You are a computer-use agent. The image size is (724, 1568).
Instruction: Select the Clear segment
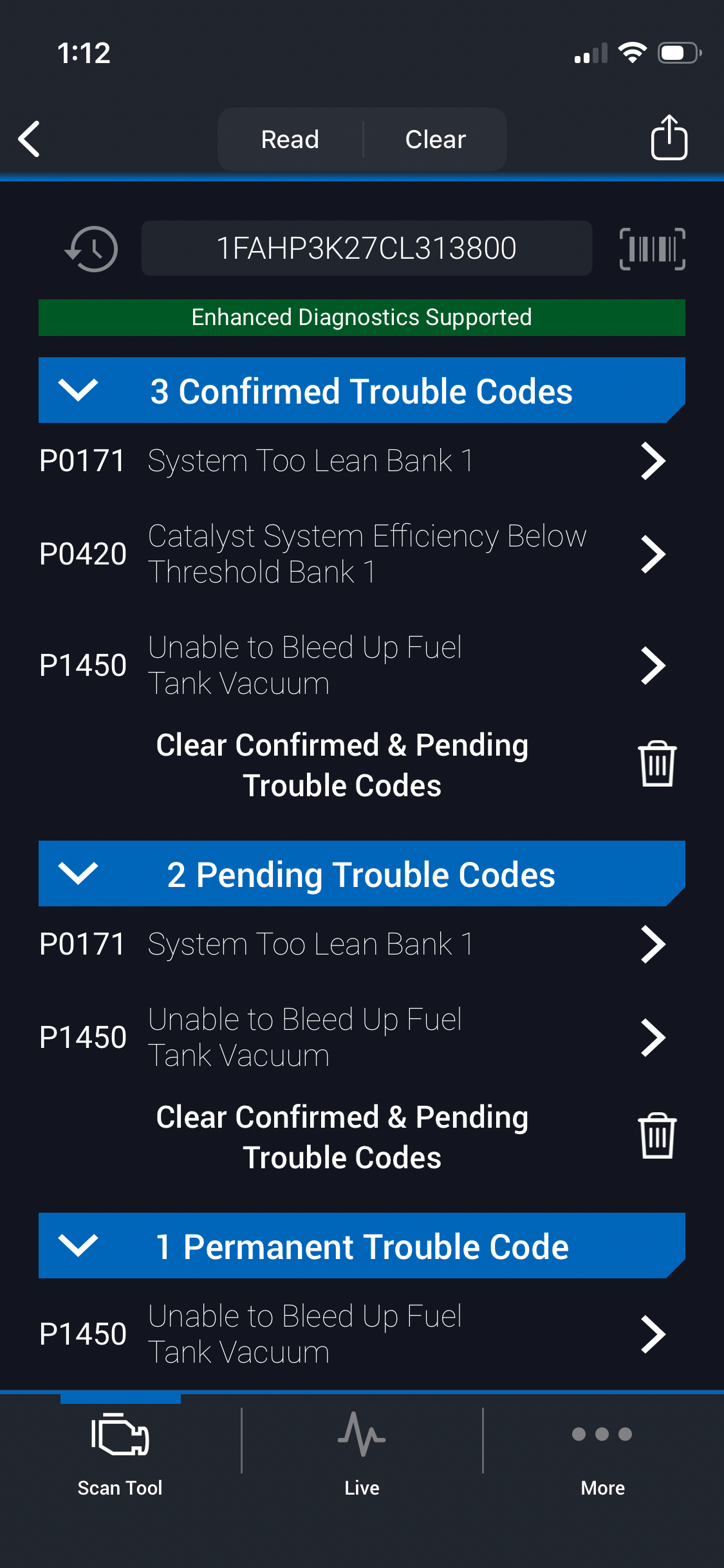coord(435,139)
